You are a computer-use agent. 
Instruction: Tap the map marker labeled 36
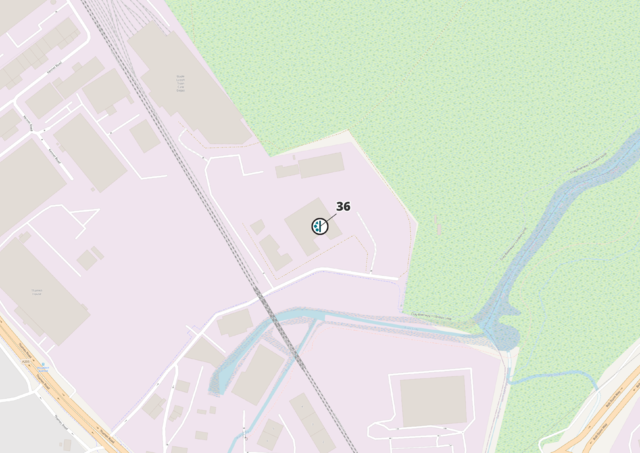tap(320, 227)
